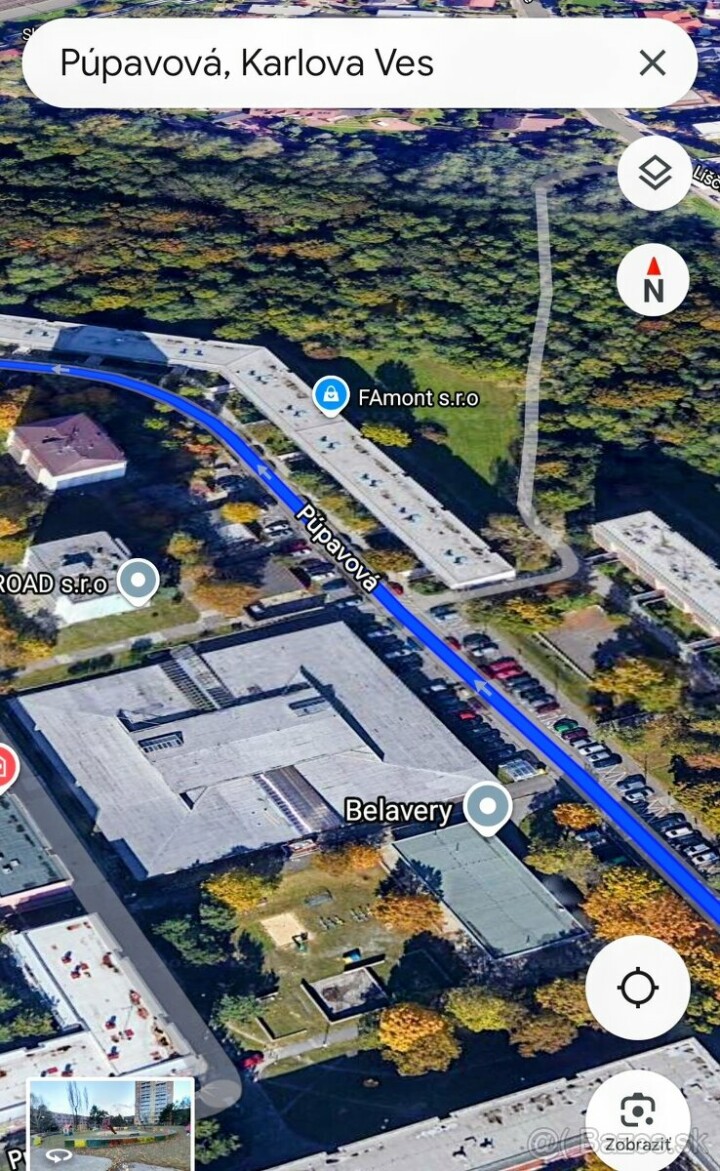720x1171 pixels.
Task: Open the Street View preview thumbnail
Action: 110,1124
